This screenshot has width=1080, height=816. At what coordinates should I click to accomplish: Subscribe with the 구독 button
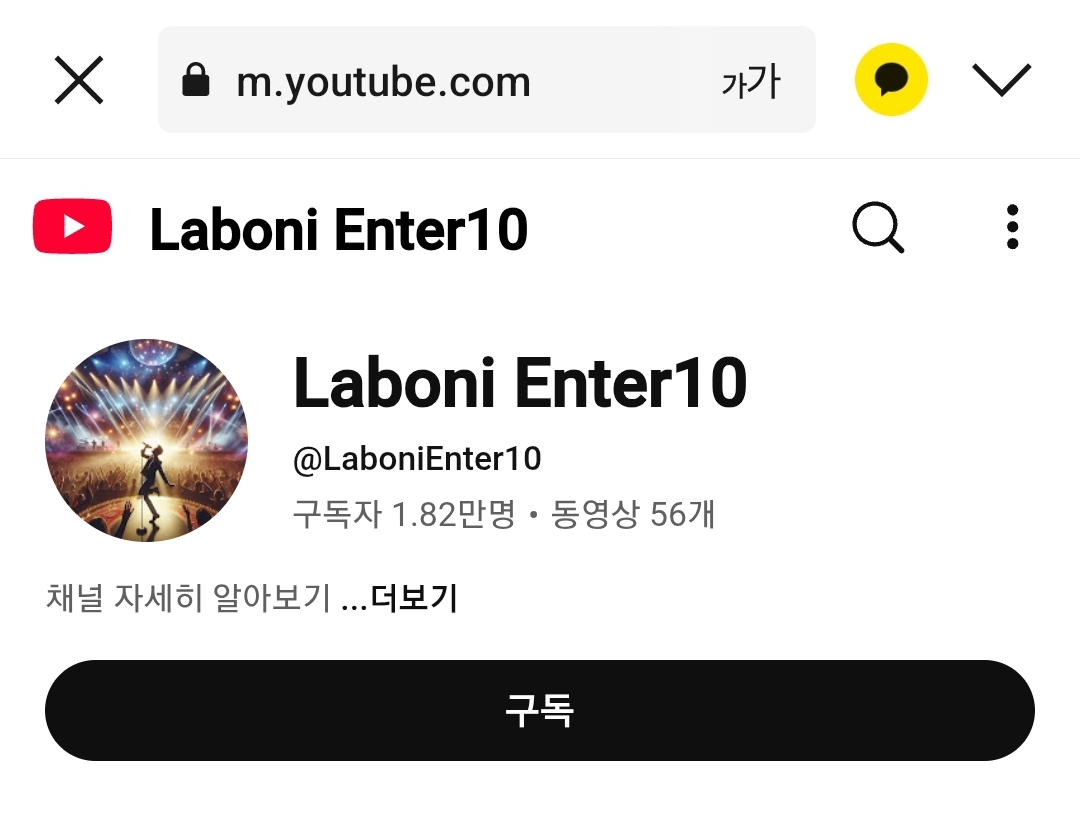[x=540, y=710]
